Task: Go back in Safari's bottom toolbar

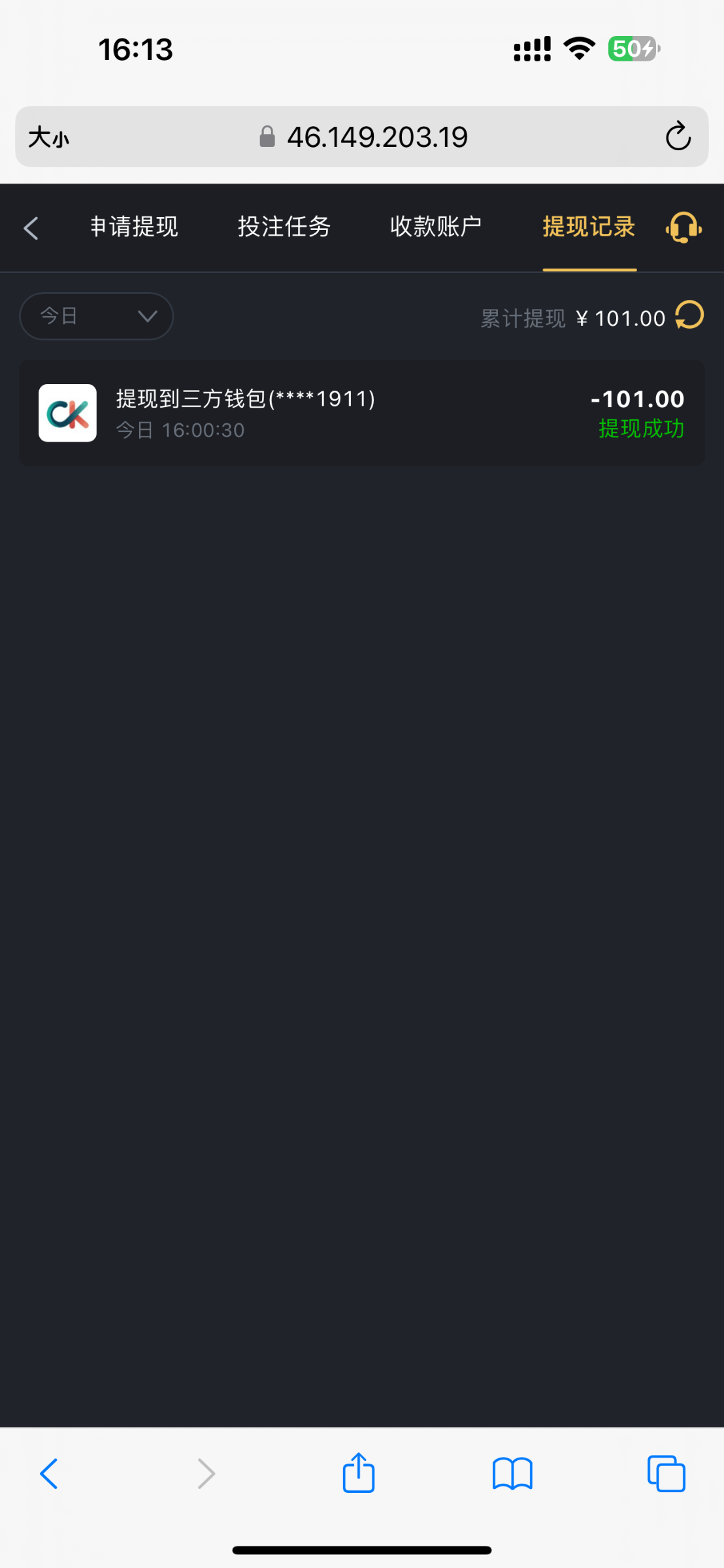Action: pos(49,1474)
